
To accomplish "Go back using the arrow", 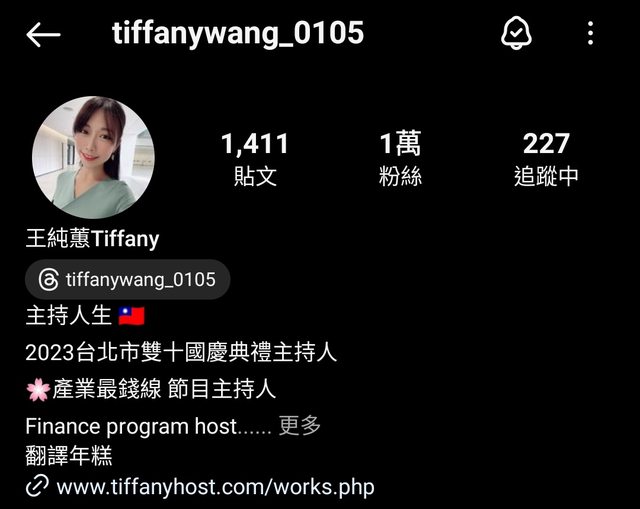I will [x=43, y=35].
